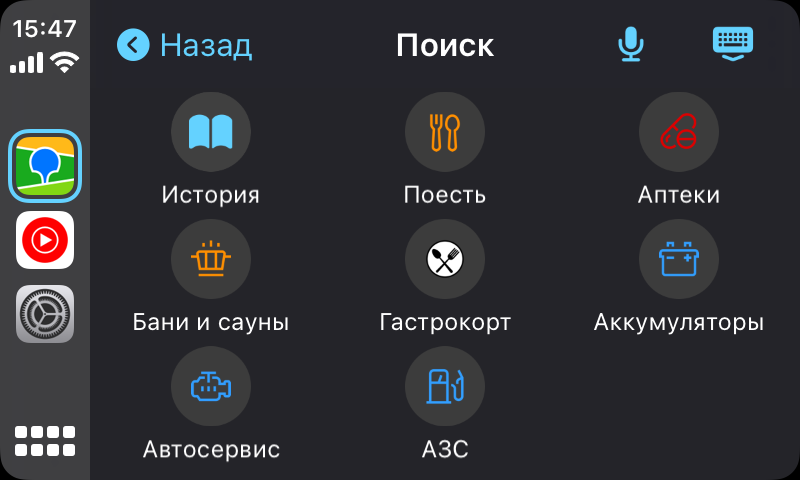
Task: Select the Автосервис category
Action: (x=211, y=387)
